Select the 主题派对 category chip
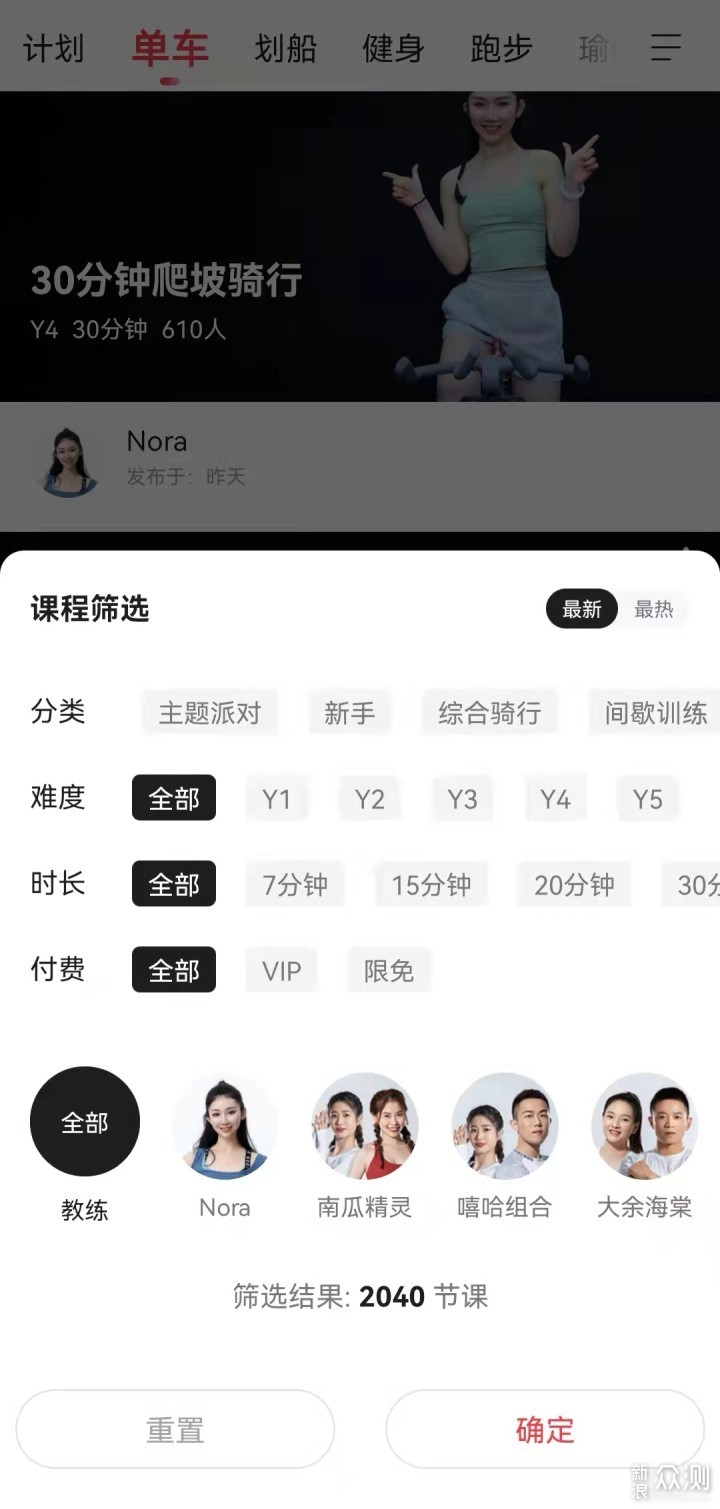Image resolution: width=720 pixels, height=1509 pixels. (210, 713)
